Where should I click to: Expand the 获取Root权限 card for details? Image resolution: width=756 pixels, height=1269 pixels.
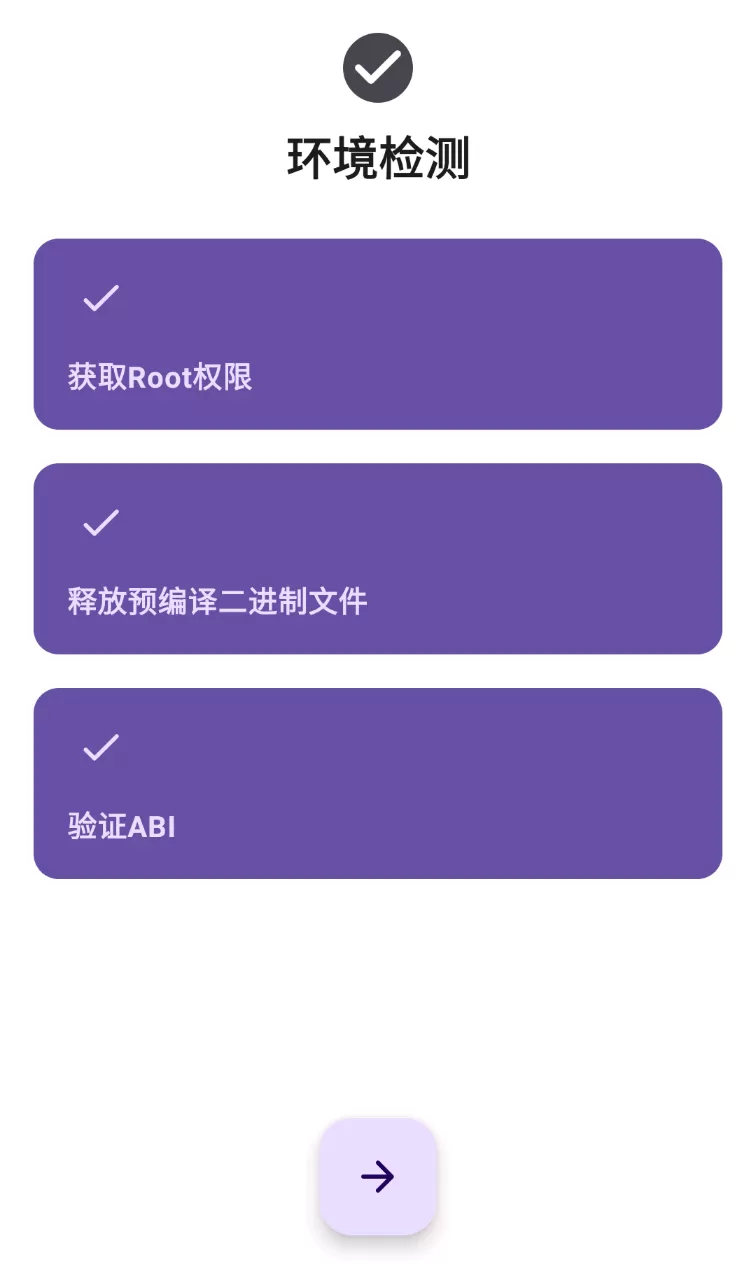click(377, 333)
